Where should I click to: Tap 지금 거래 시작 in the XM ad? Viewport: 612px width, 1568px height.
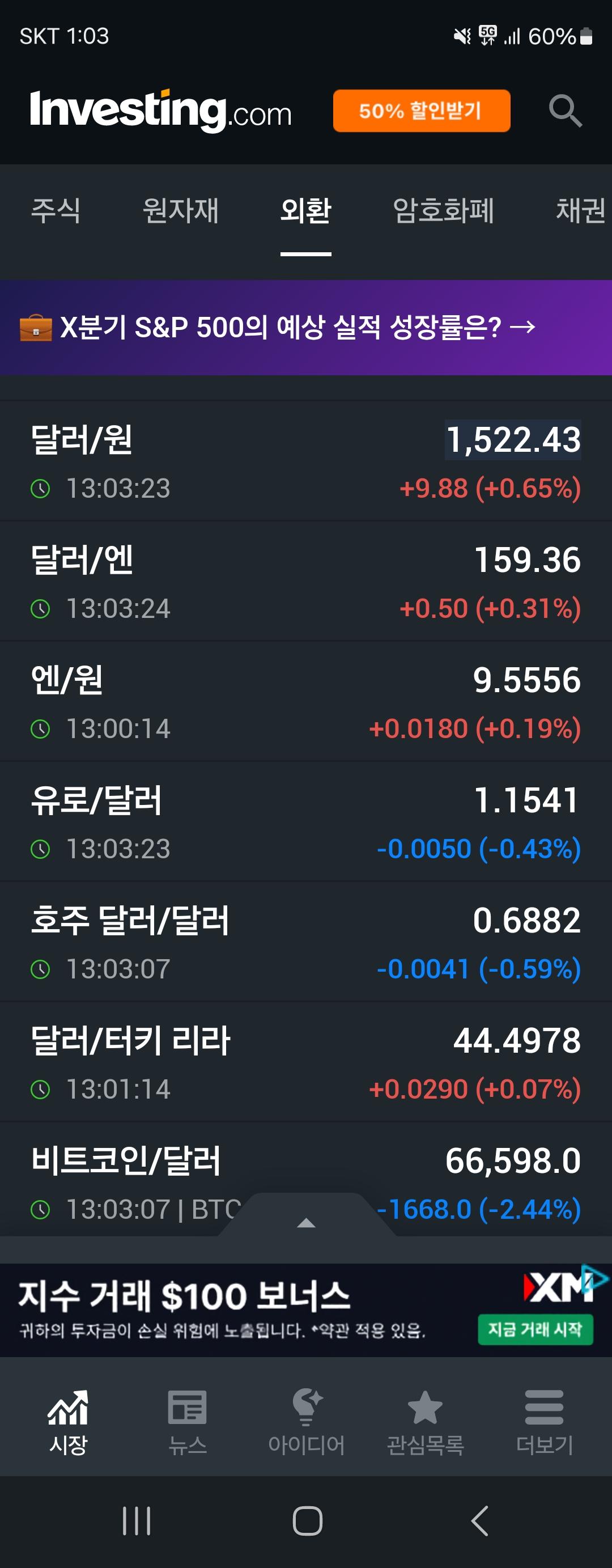click(535, 1329)
